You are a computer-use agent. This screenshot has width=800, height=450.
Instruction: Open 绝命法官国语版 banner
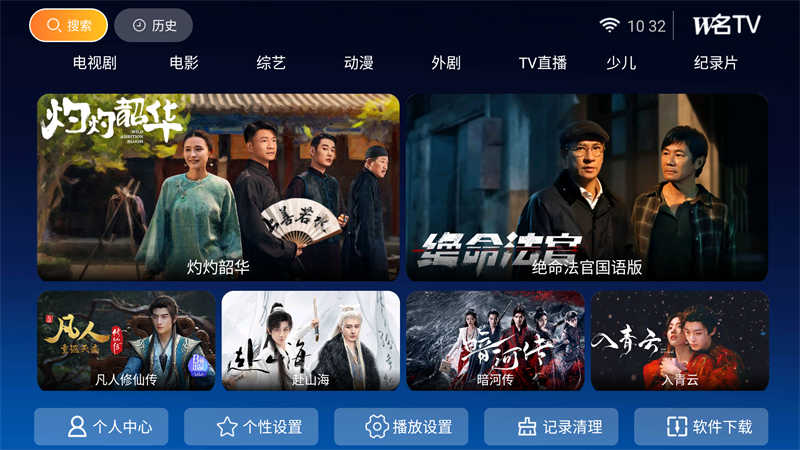click(x=587, y=187)
